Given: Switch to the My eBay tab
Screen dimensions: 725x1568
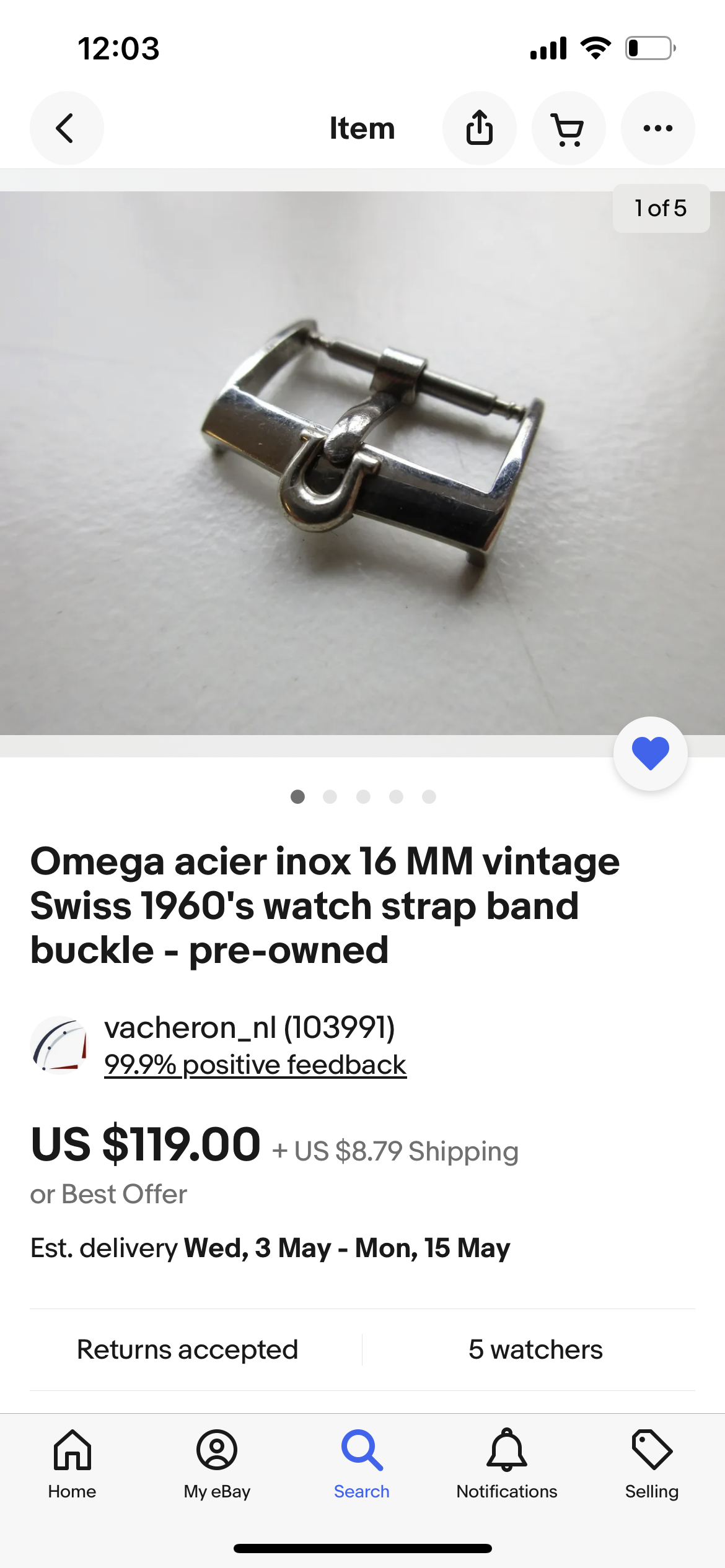Looking at the screenshot, I should (217, 1464).
